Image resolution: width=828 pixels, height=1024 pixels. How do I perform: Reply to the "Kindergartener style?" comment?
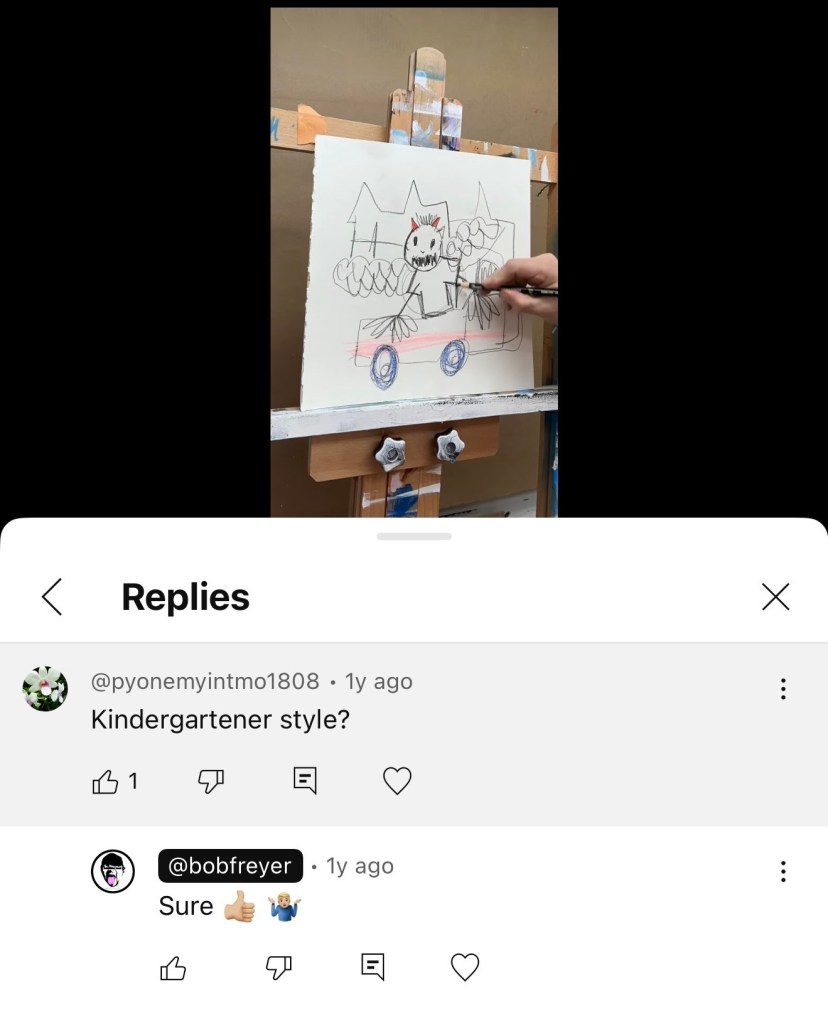[305, 781]
